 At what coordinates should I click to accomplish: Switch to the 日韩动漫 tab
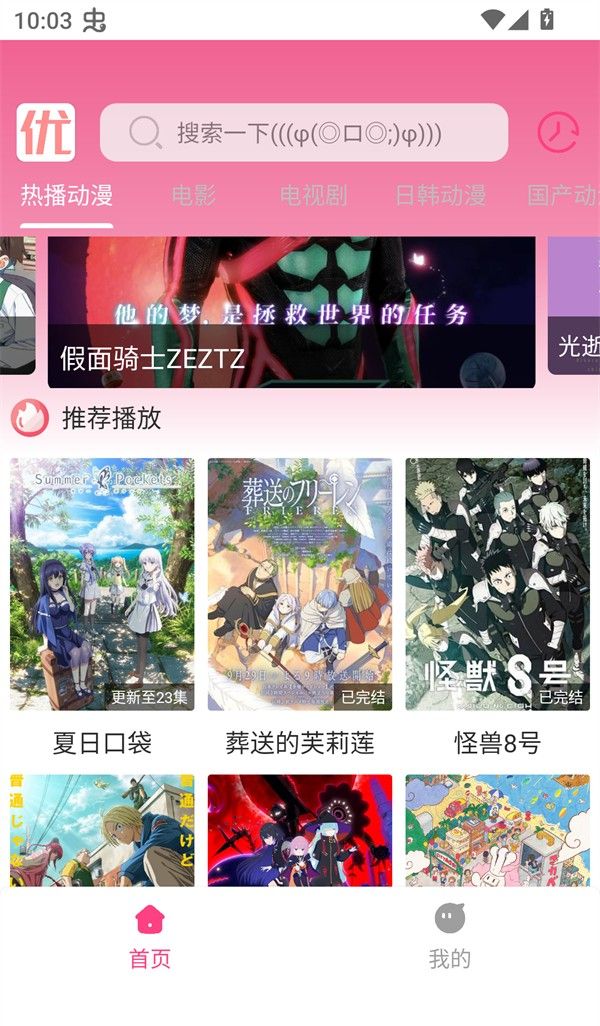pos(440,195)
